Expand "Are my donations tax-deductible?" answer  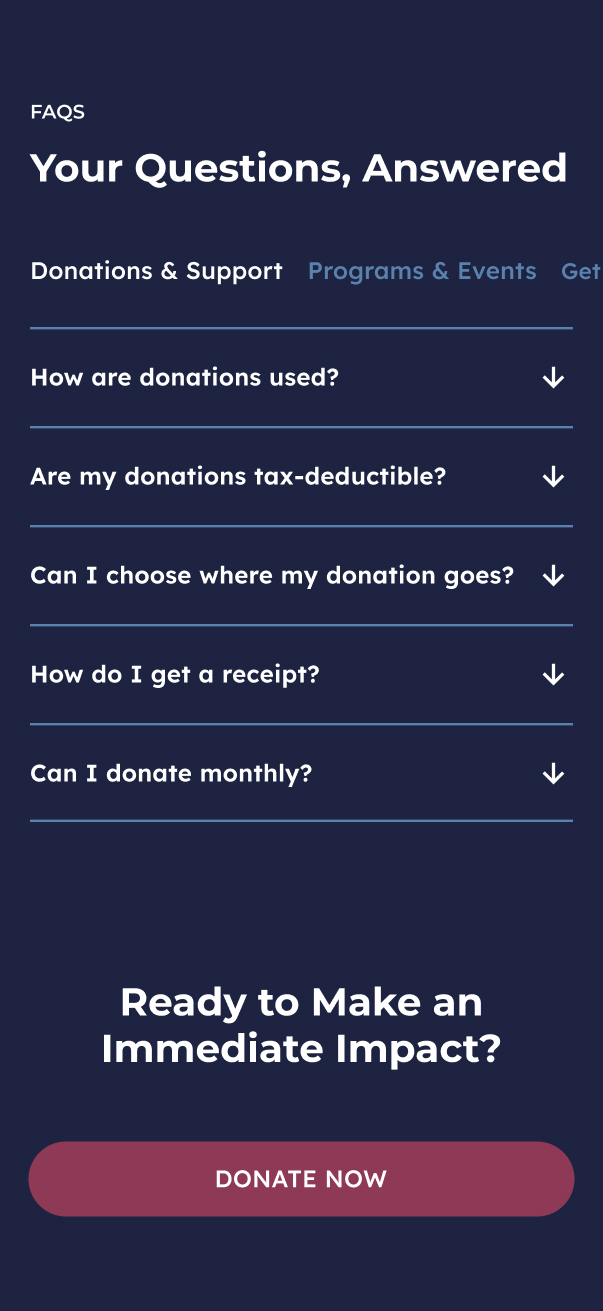tap(300, 477)
